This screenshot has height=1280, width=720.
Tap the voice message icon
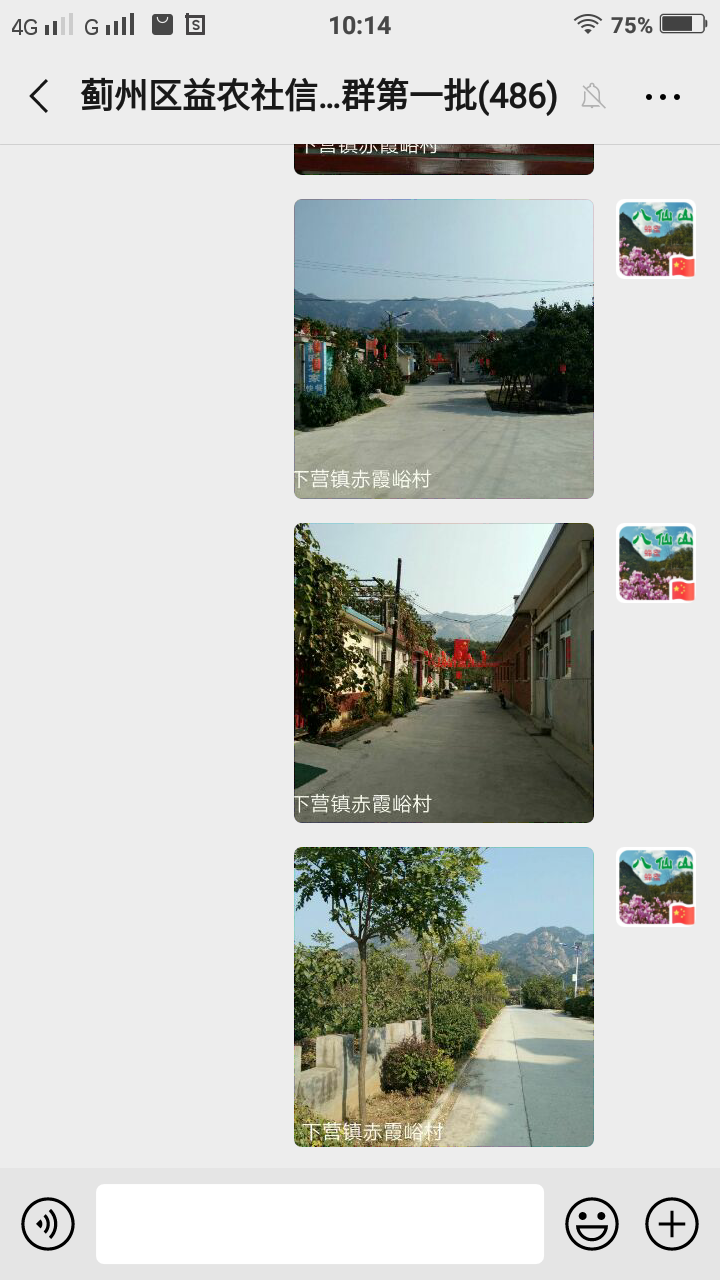(x=48, y=1223)
